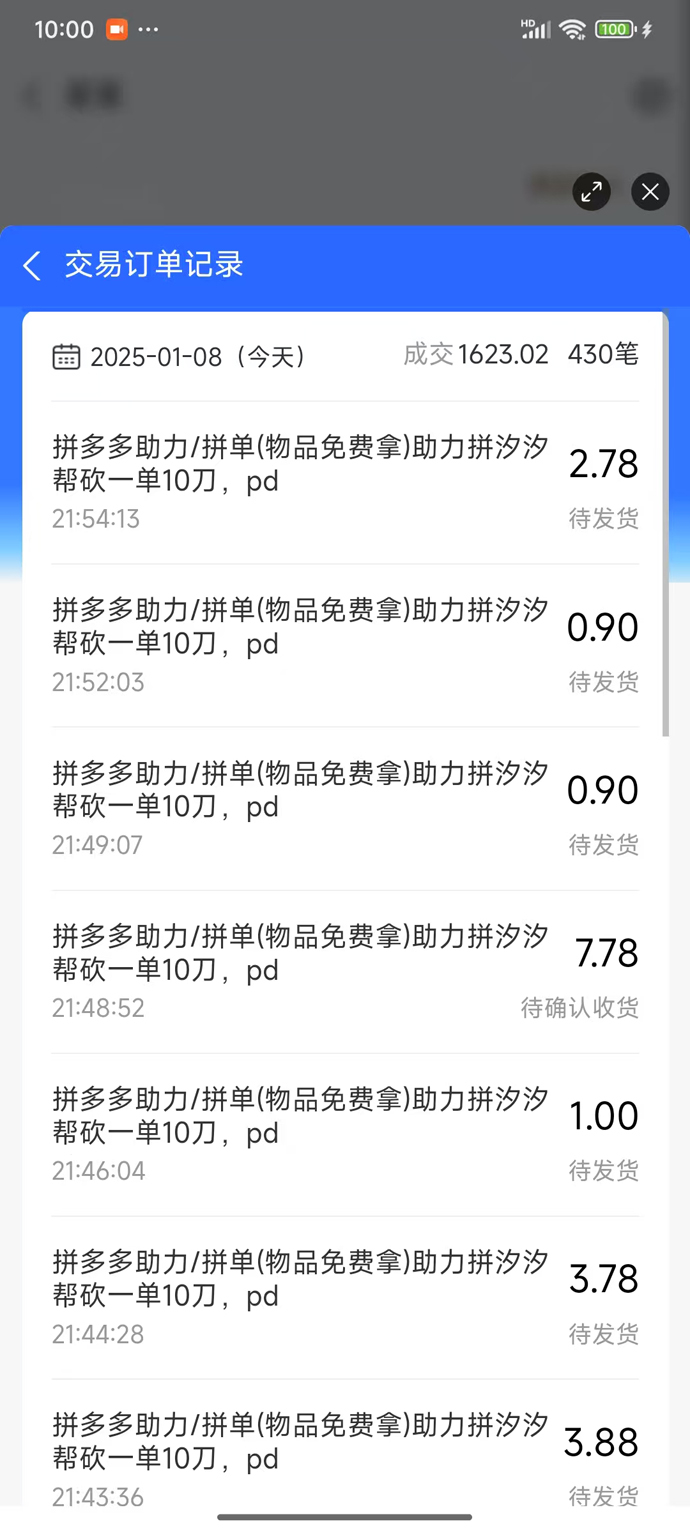Screen dimensions: 690x1533
Task: Go back from 交易订单记录
Action: [33, 266]
